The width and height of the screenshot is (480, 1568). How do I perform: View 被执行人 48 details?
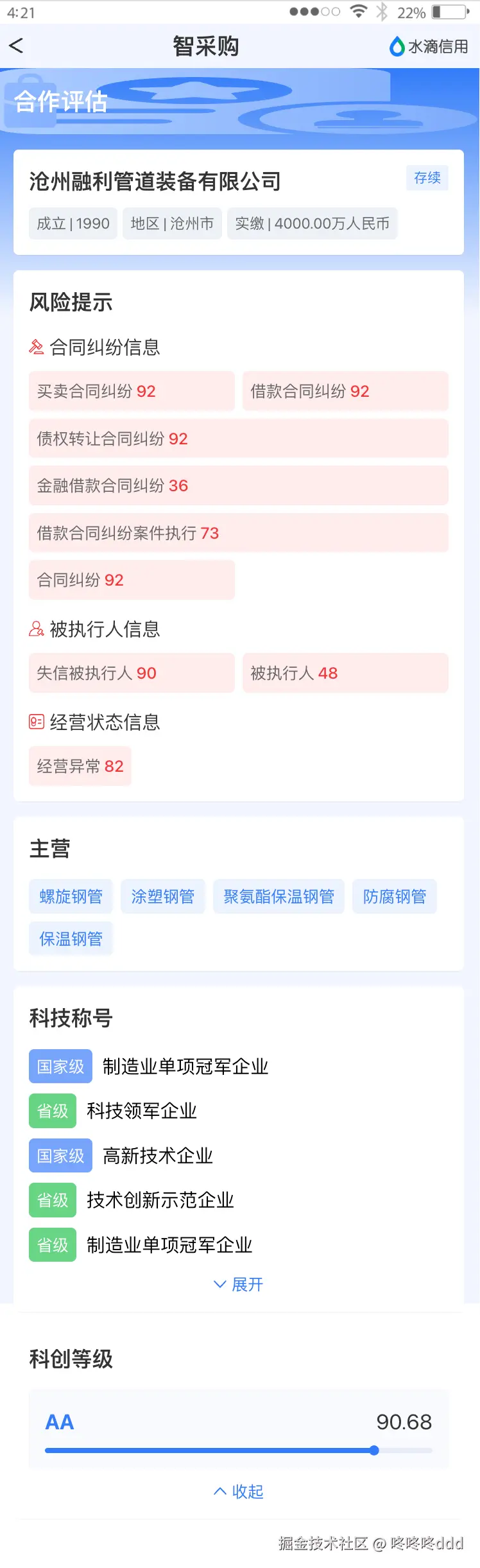tap(345, 673)
